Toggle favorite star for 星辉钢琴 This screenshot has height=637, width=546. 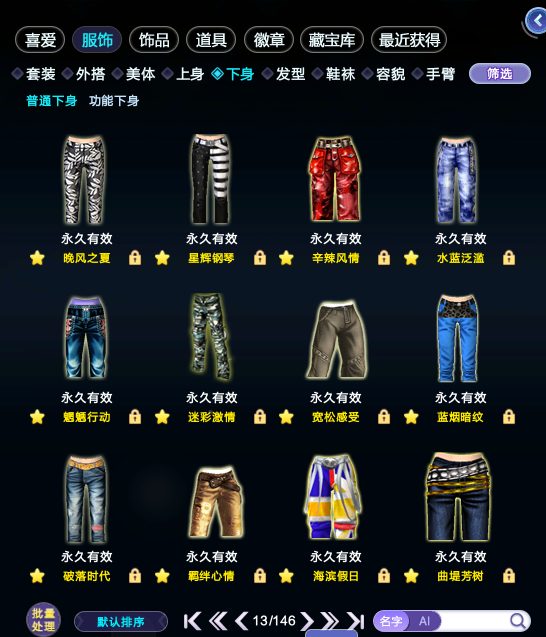[162, 258]
